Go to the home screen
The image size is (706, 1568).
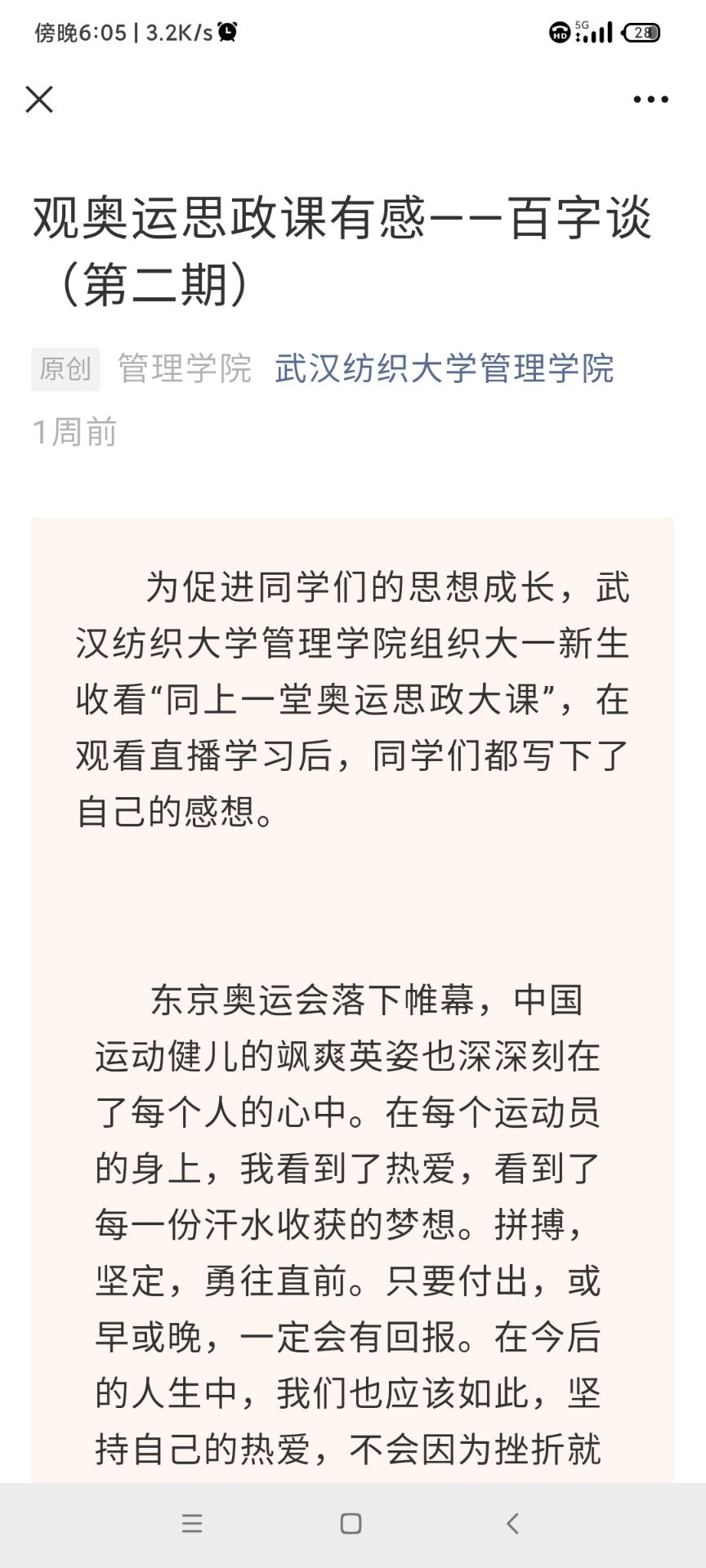tap(351, 1523)
